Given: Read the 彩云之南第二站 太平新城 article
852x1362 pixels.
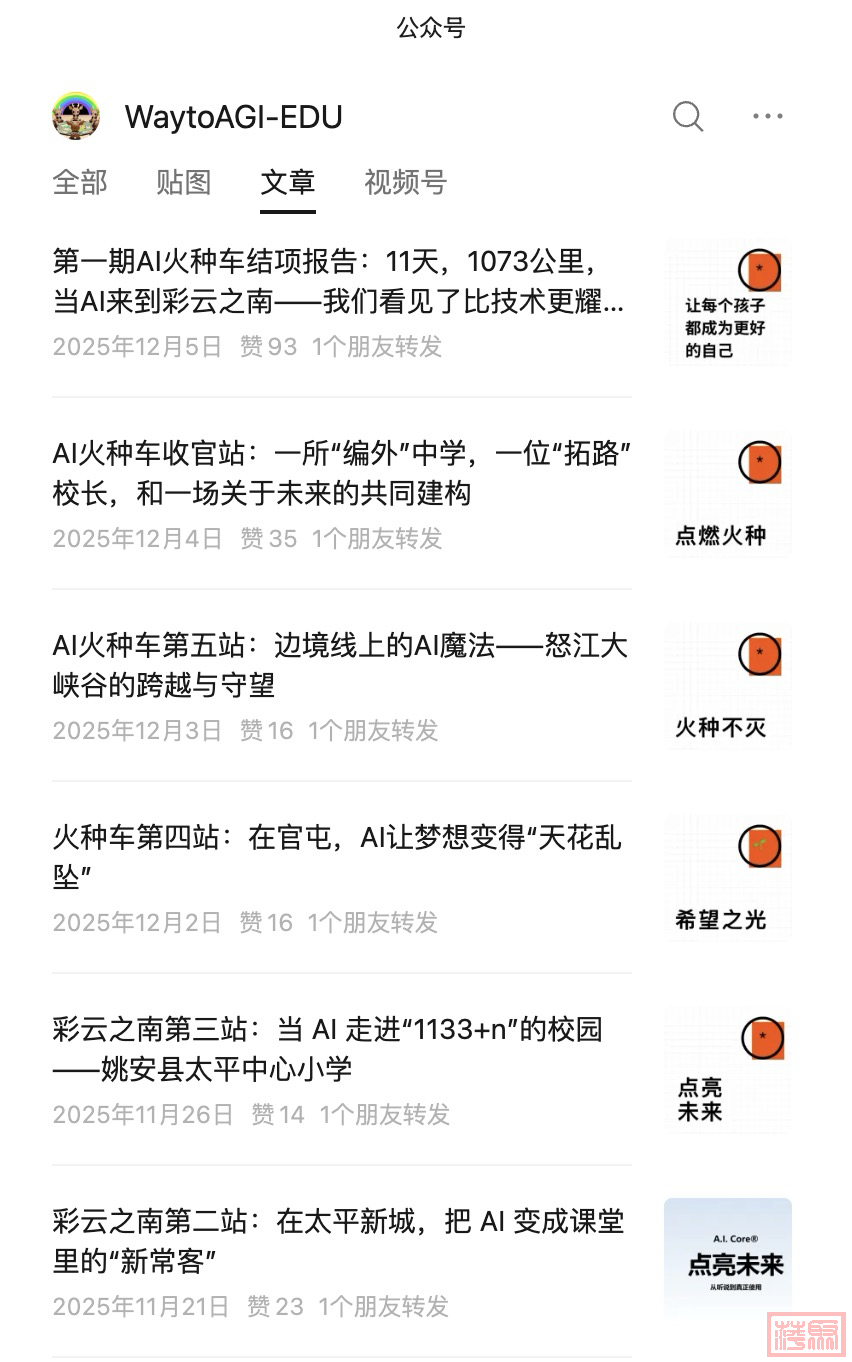Looking at the screenshot, I should tap(340, 1242).
